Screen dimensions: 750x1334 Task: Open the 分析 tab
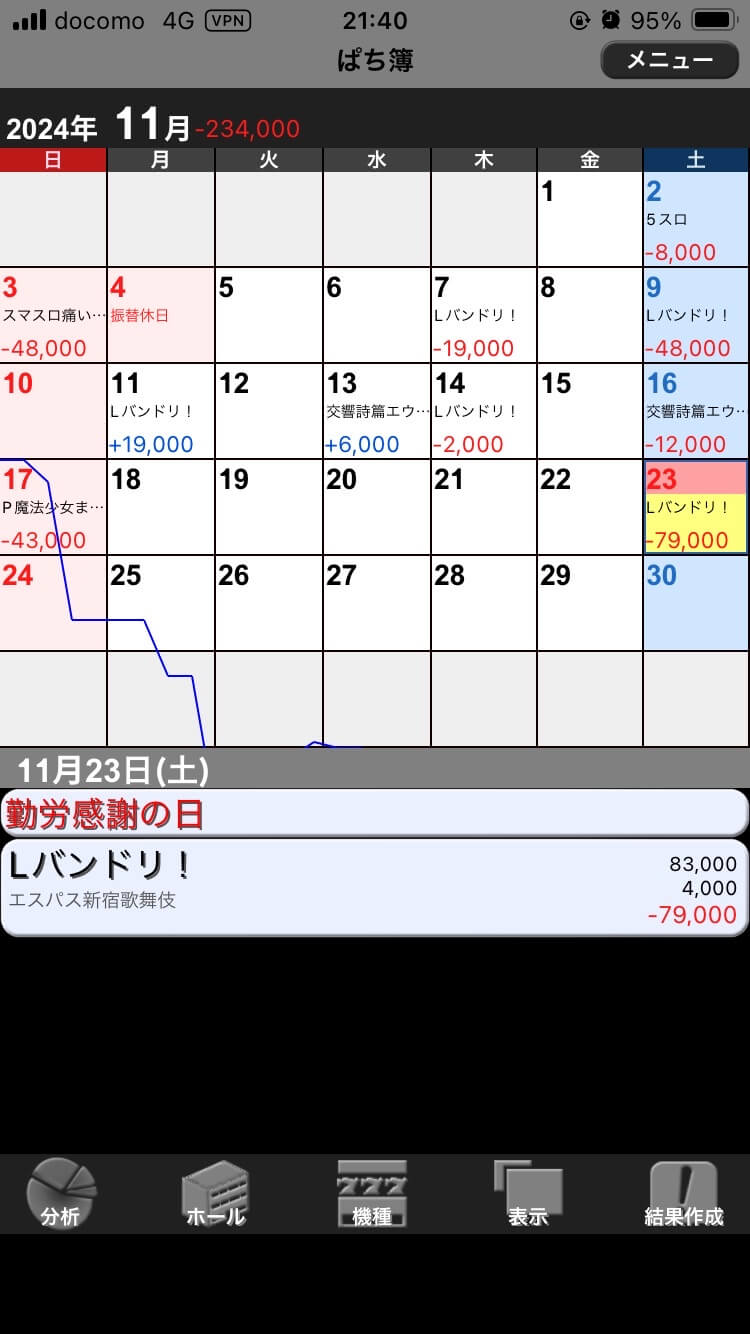coord(61,1193)
